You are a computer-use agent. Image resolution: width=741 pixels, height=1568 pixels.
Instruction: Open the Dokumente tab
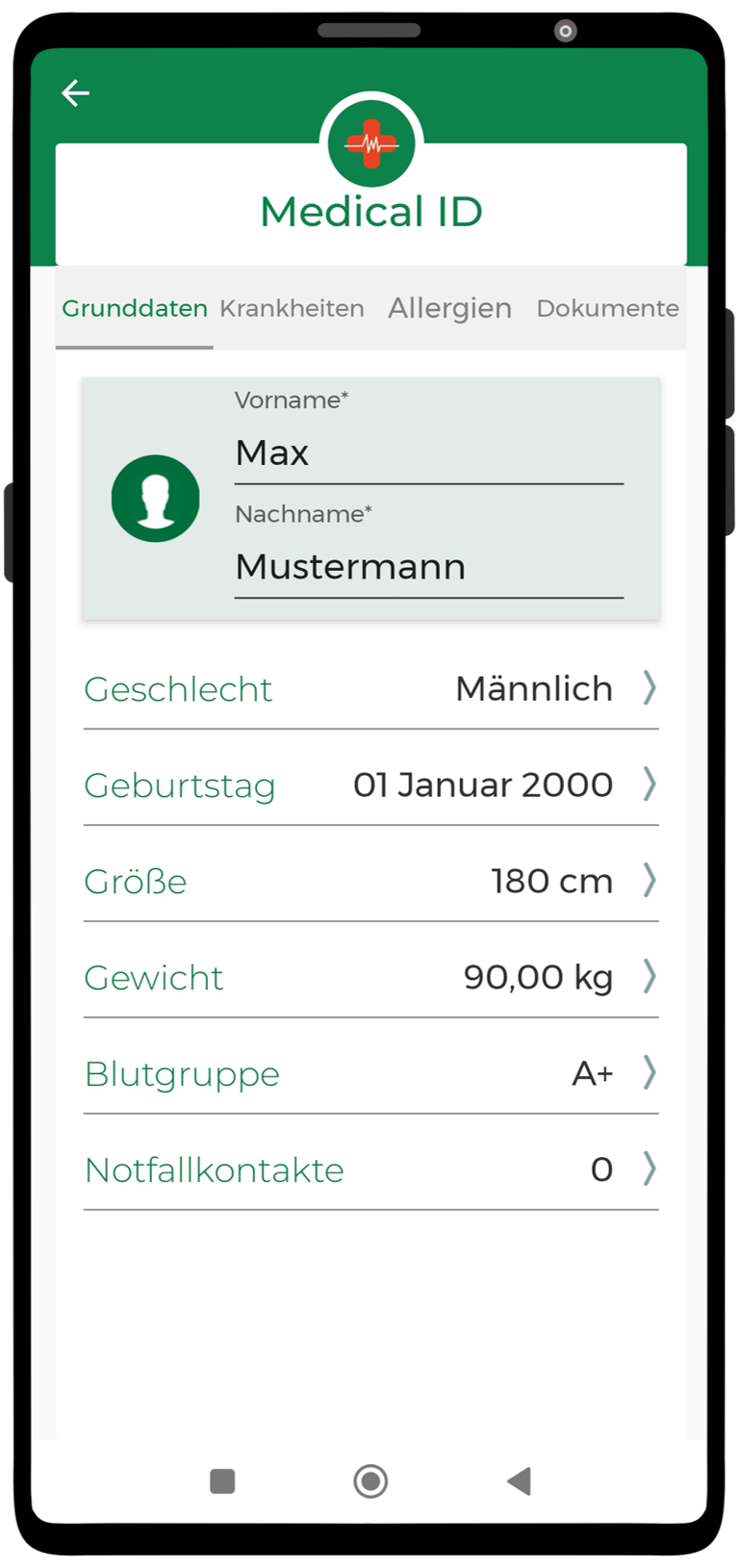pos(607,308)
